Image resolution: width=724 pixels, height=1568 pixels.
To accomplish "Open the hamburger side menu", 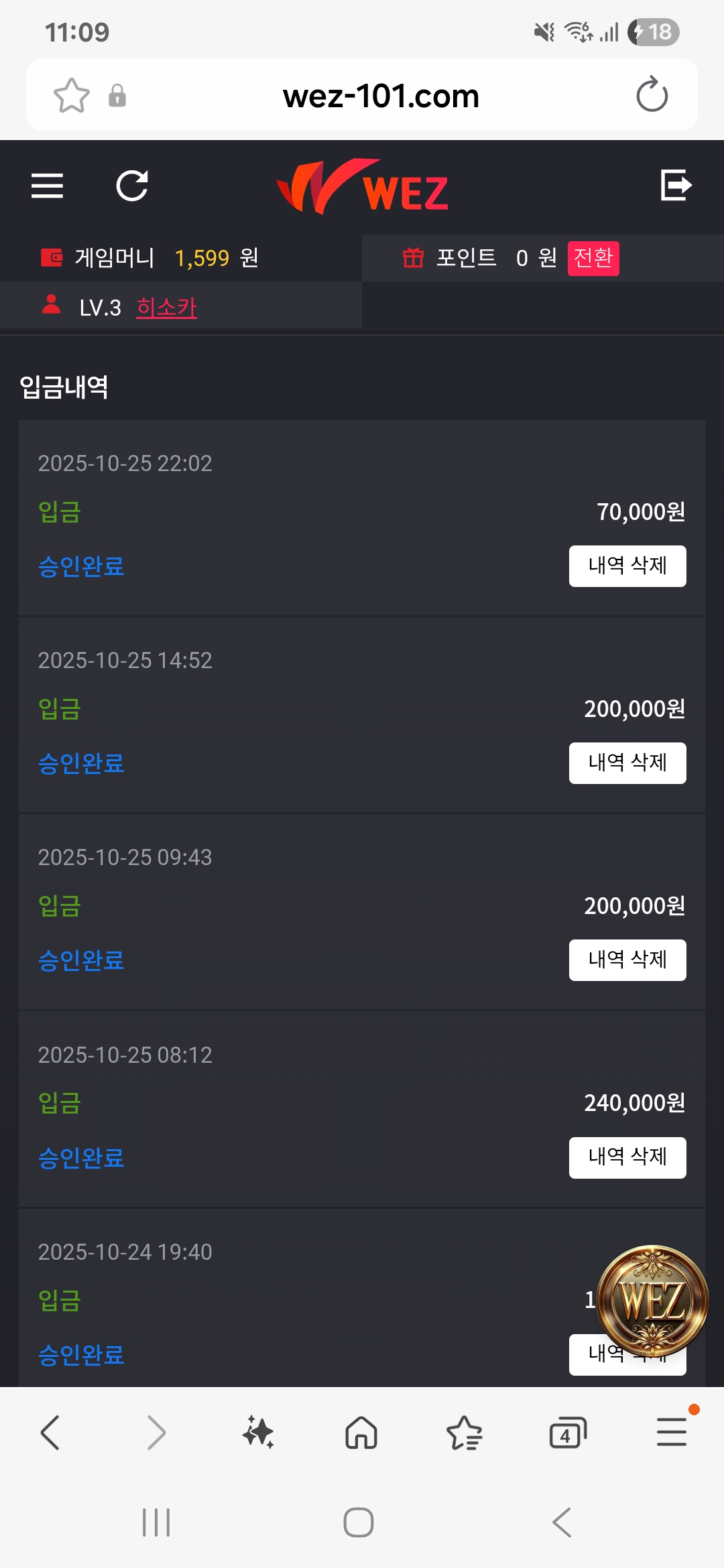I will point(47,186).
